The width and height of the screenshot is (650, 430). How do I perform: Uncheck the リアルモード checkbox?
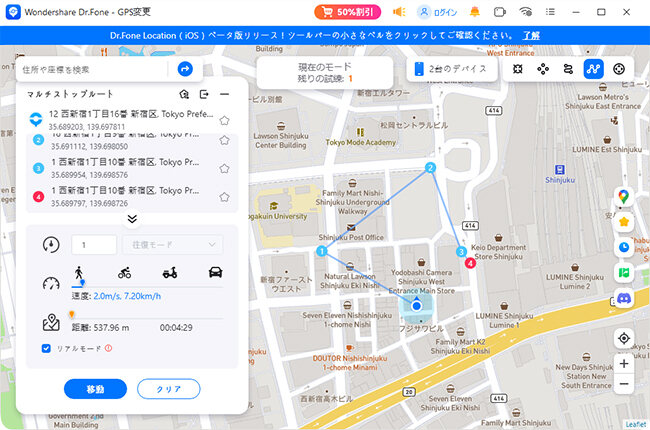point(47,348)
